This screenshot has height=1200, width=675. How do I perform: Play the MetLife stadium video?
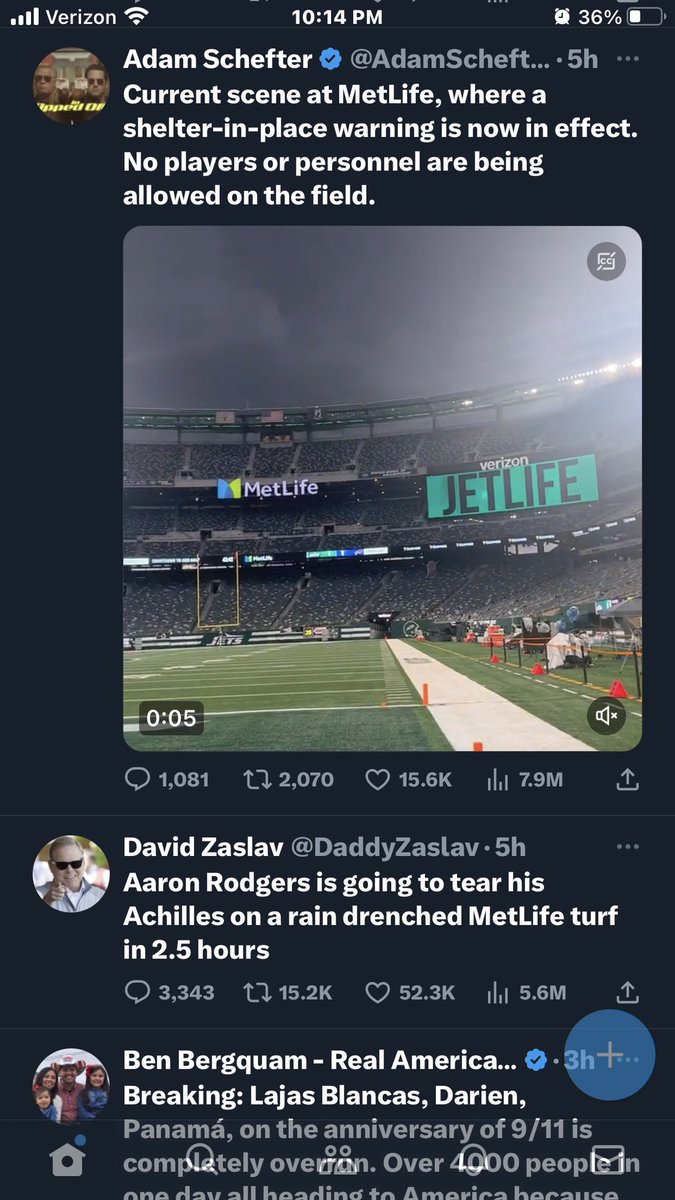pyautogui.click(x=382, y=487)
